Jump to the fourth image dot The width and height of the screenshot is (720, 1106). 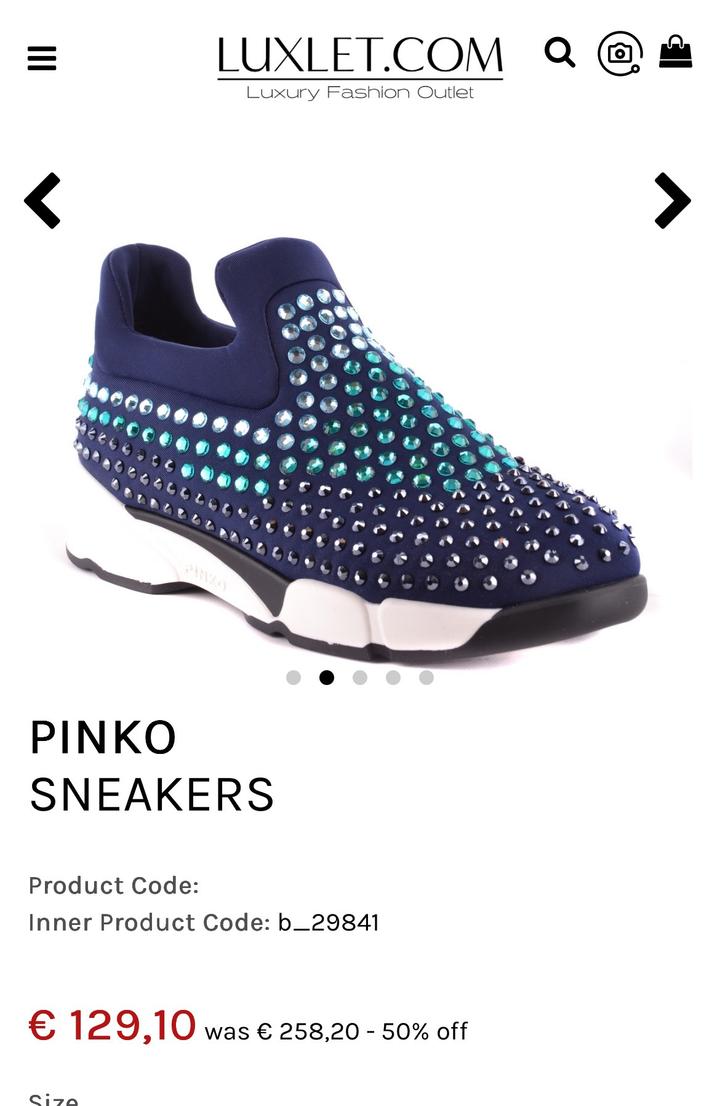pyautogui.click(x=393, y=678)
